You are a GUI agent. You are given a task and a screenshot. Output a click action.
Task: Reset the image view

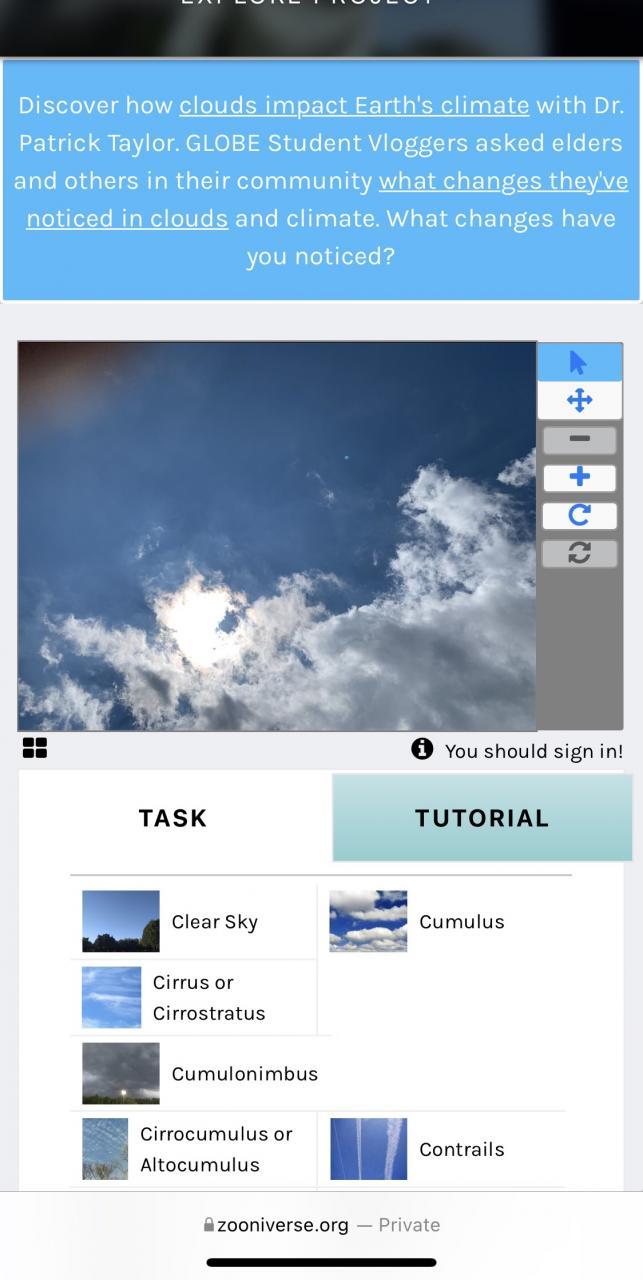[x=579, y=553]
